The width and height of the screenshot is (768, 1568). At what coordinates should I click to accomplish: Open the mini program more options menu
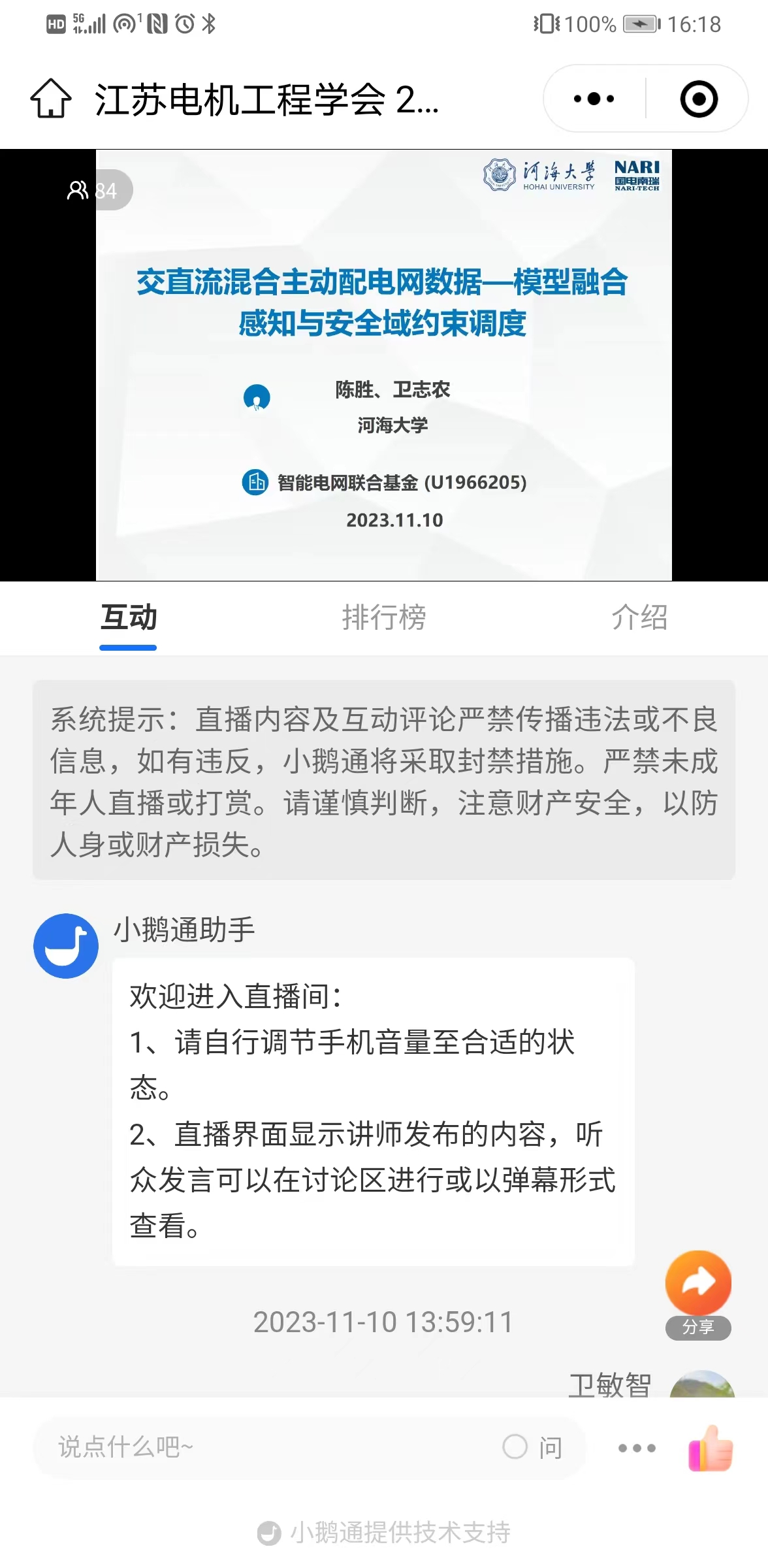click(594, 99)
